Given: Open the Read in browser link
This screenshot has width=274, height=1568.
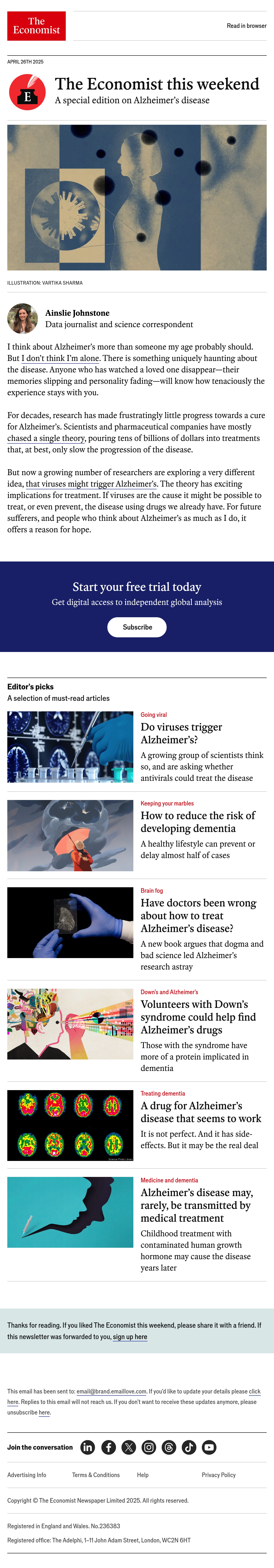Looking at the screenshot, I should pyautogui.click(x=247, y=26).
